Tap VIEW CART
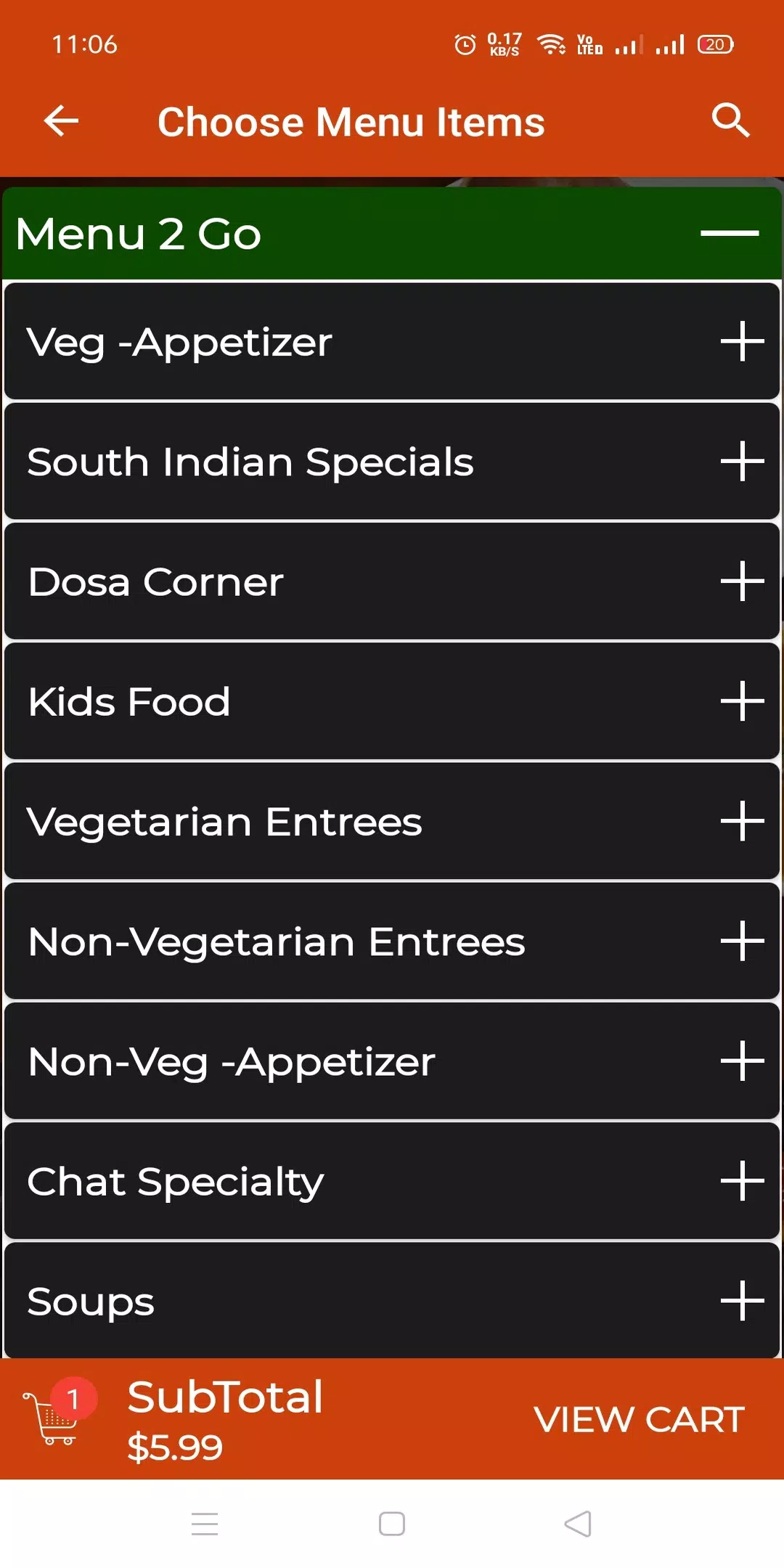 point(640,1419)
